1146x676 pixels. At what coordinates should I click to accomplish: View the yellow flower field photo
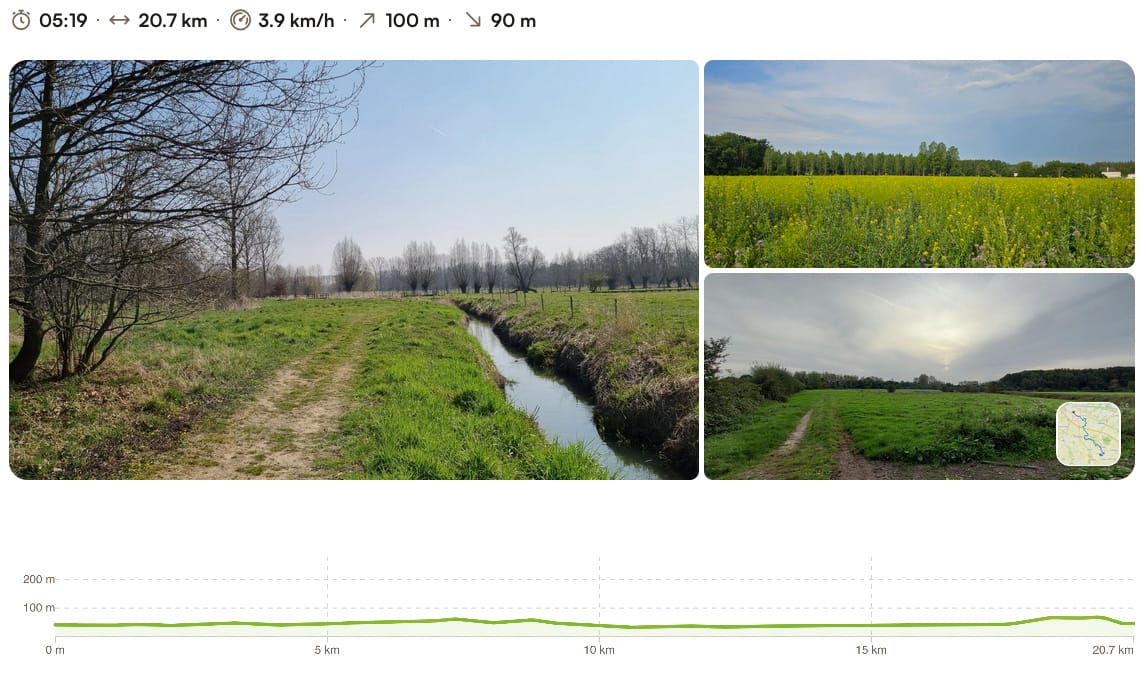[x=919, y=164]
